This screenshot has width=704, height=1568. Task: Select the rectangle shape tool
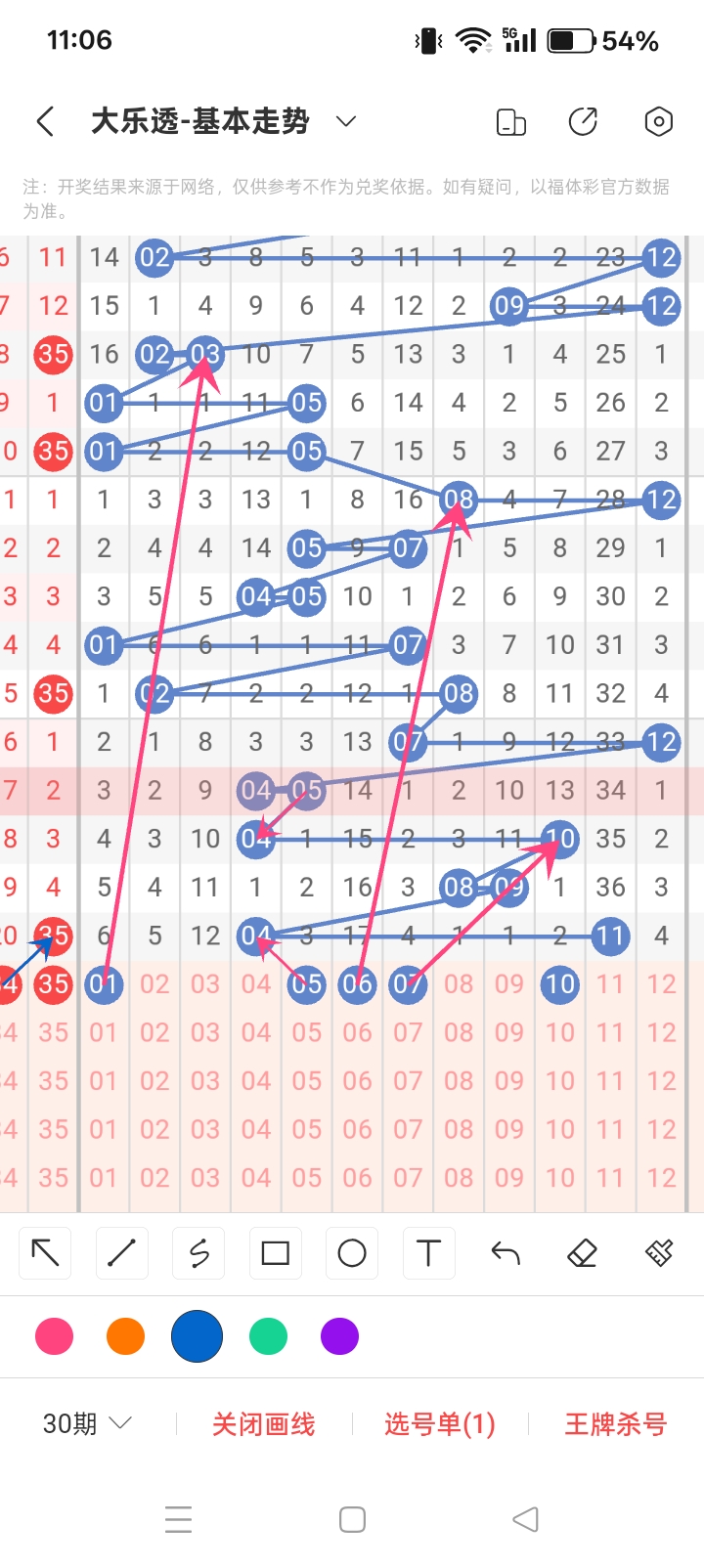(x=276, y=1253)
